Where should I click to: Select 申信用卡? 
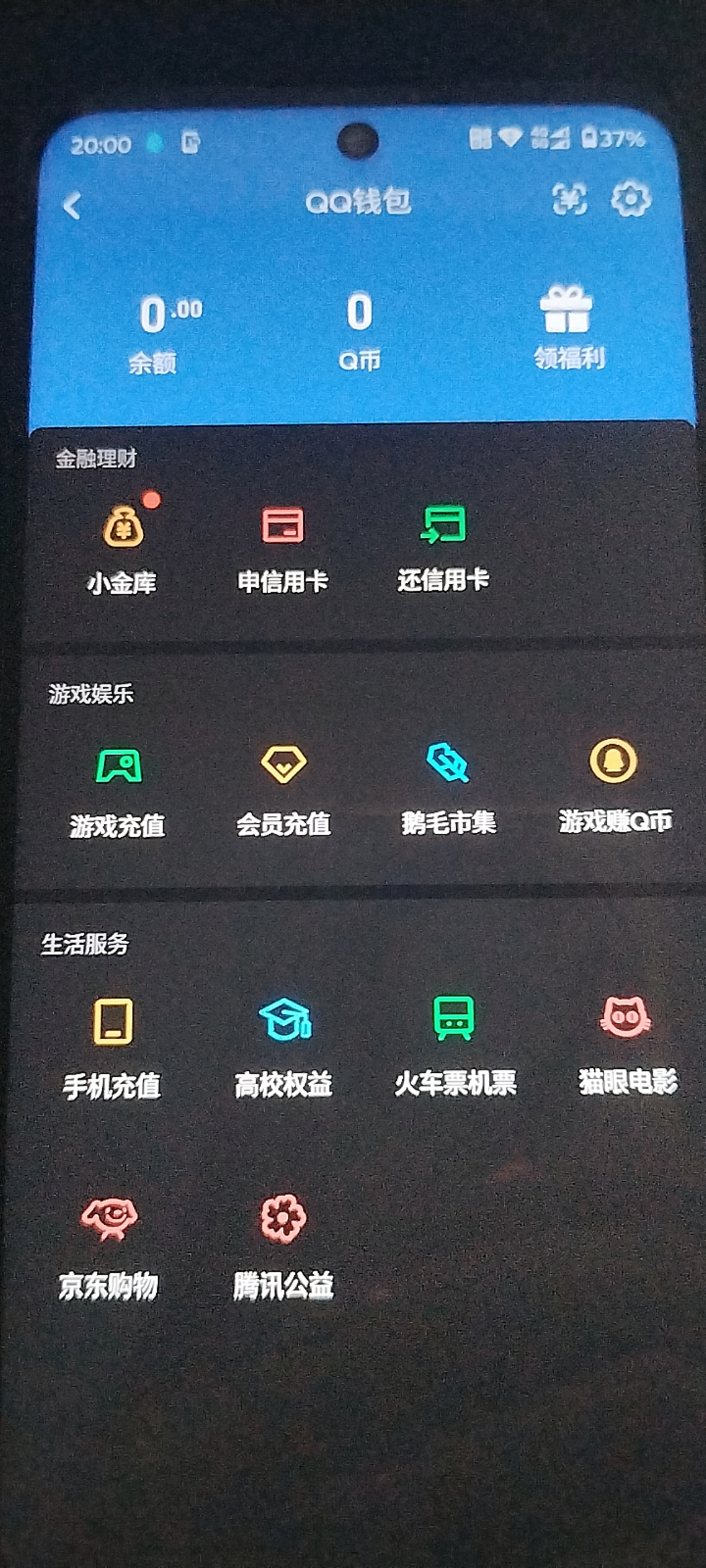point(282,547)
